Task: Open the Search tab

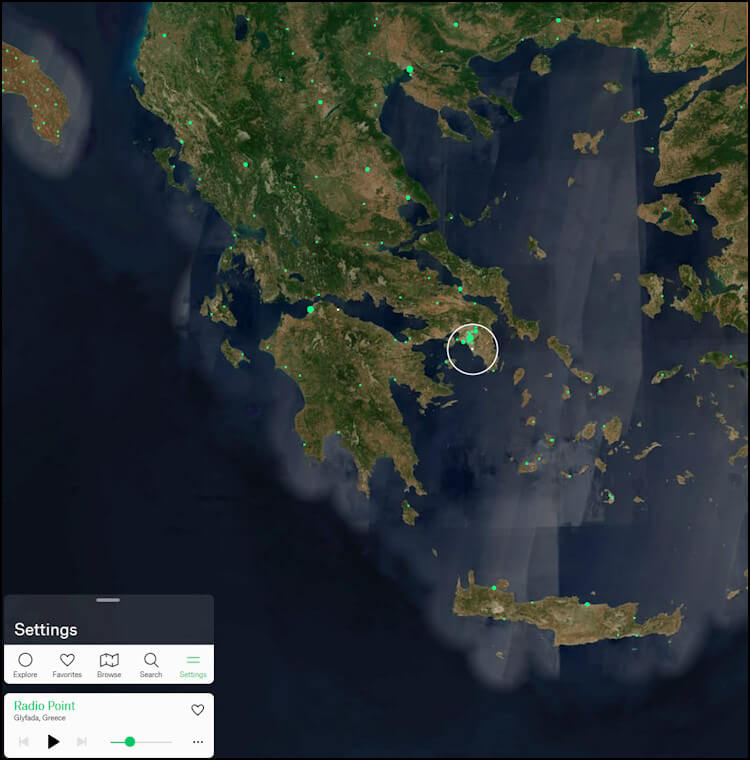Action: (x=151, y=665)
